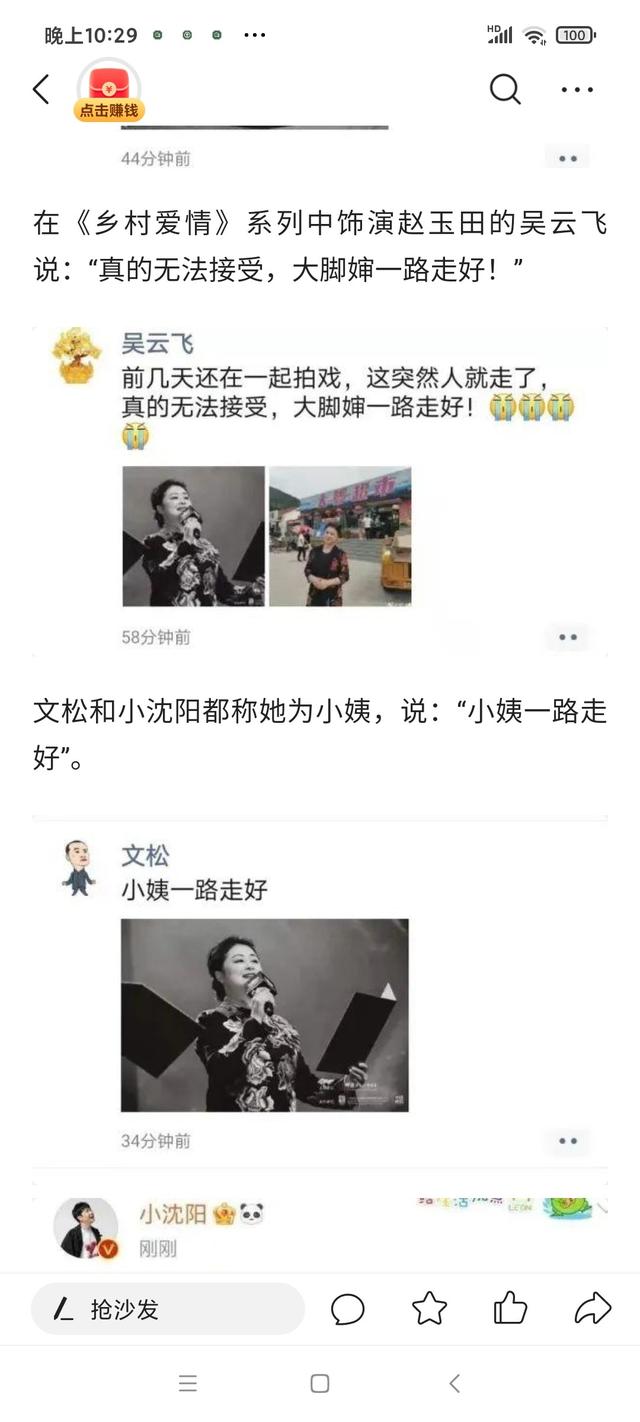View the 吴云飞 post screenshot image
This screenshot has height=1422, width=640.
pos(320,491)
